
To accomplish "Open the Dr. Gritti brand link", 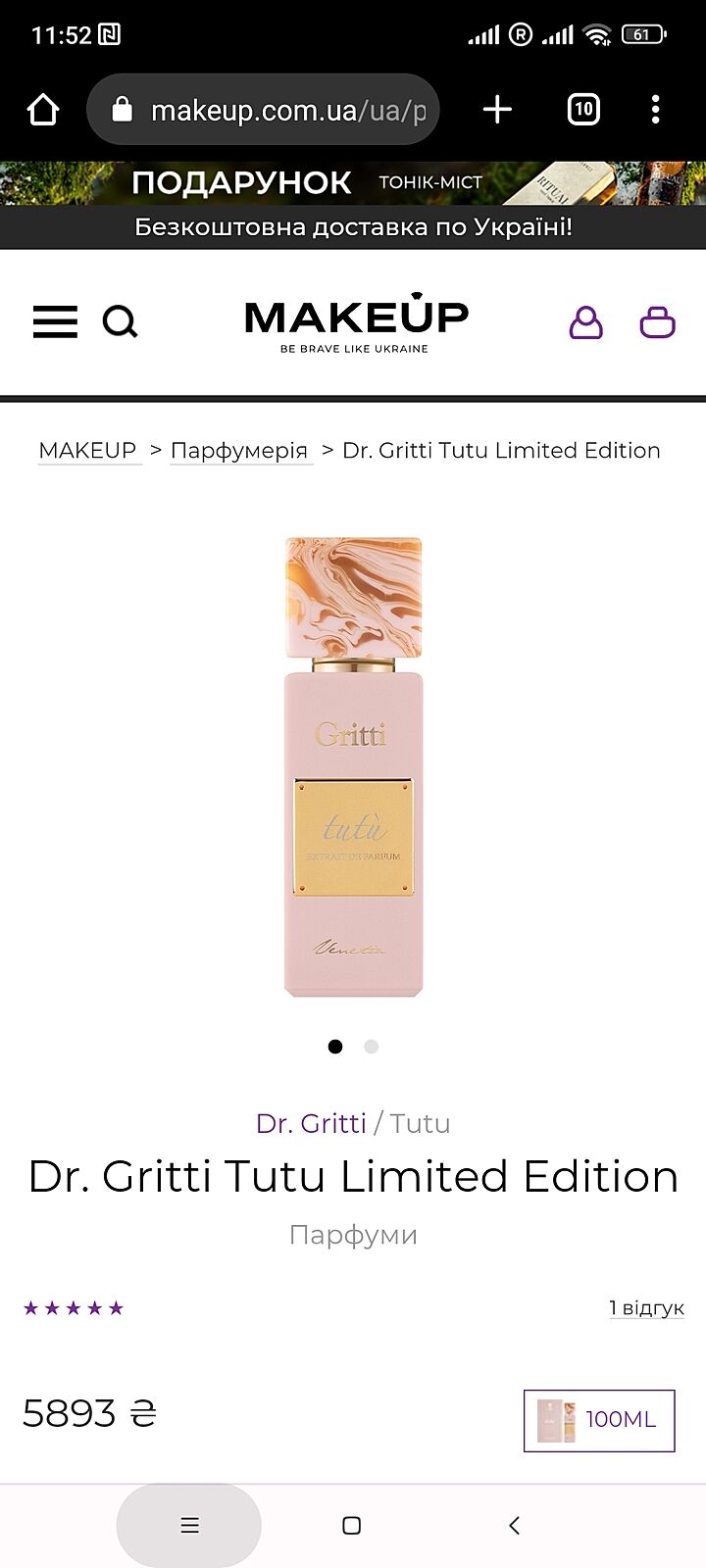I will [x=311, y=1123].
